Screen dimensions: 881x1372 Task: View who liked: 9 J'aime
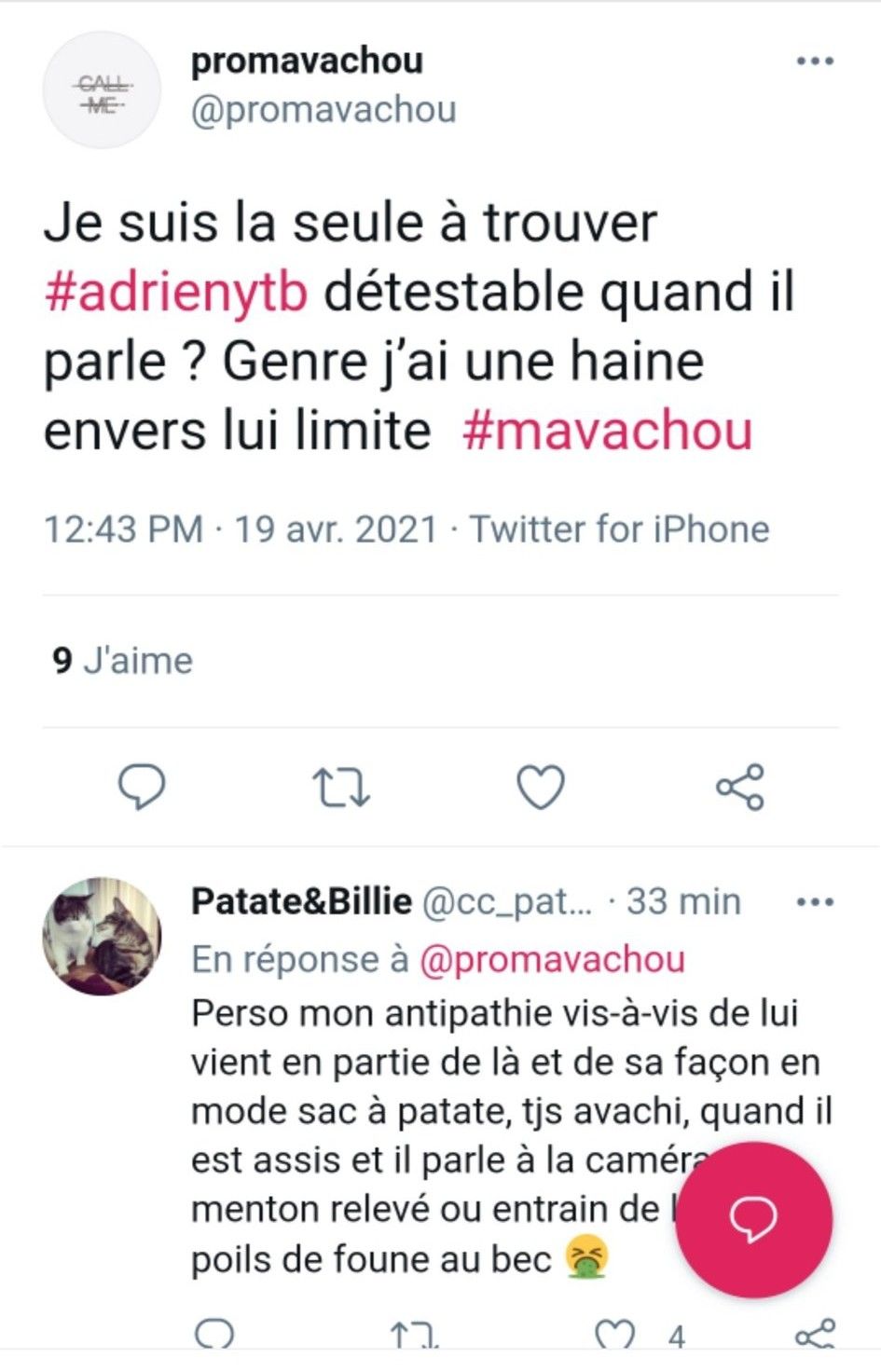click(122, 661)
